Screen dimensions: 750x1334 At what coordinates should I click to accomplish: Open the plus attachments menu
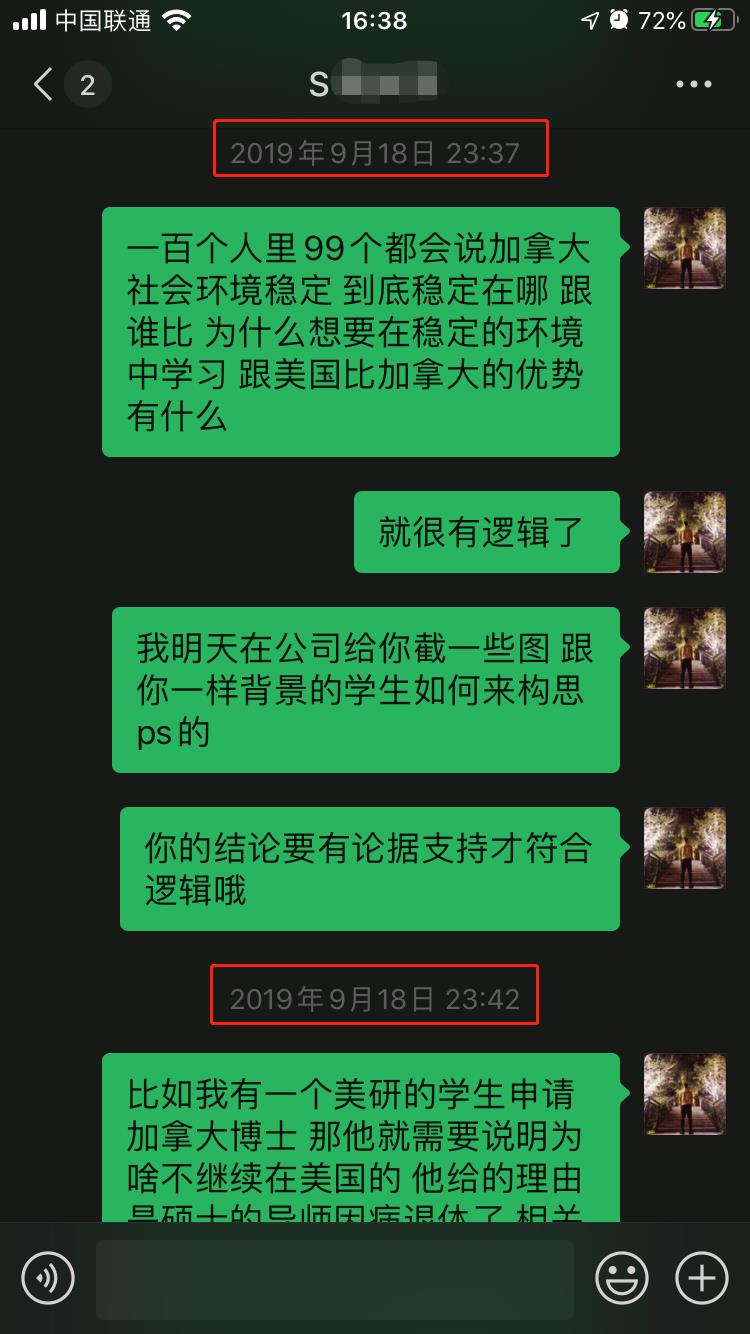pos(702,1278)
